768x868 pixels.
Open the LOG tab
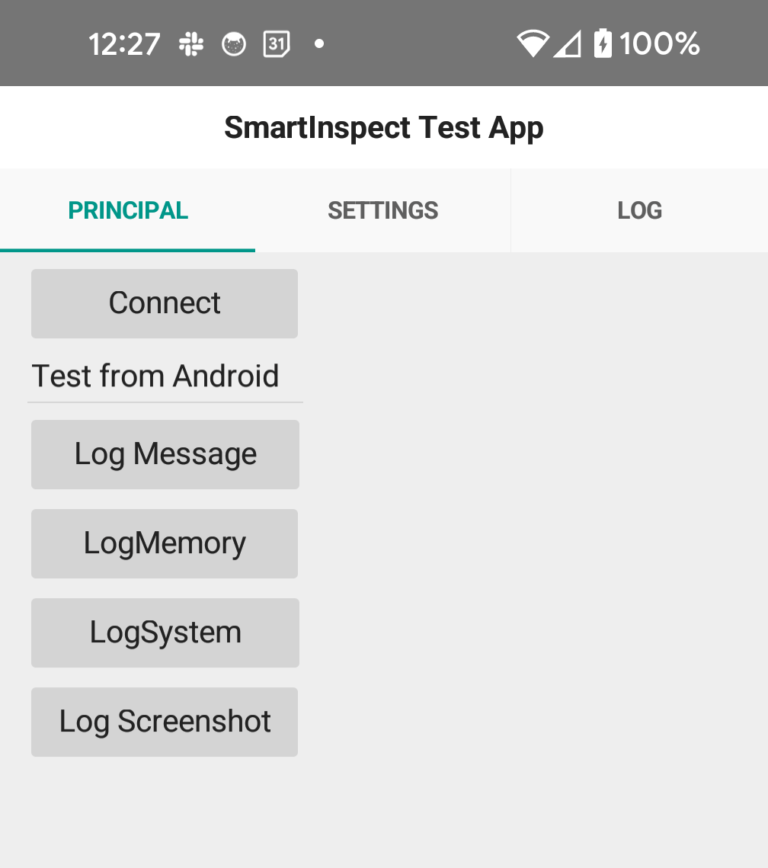tap(639, 210)
